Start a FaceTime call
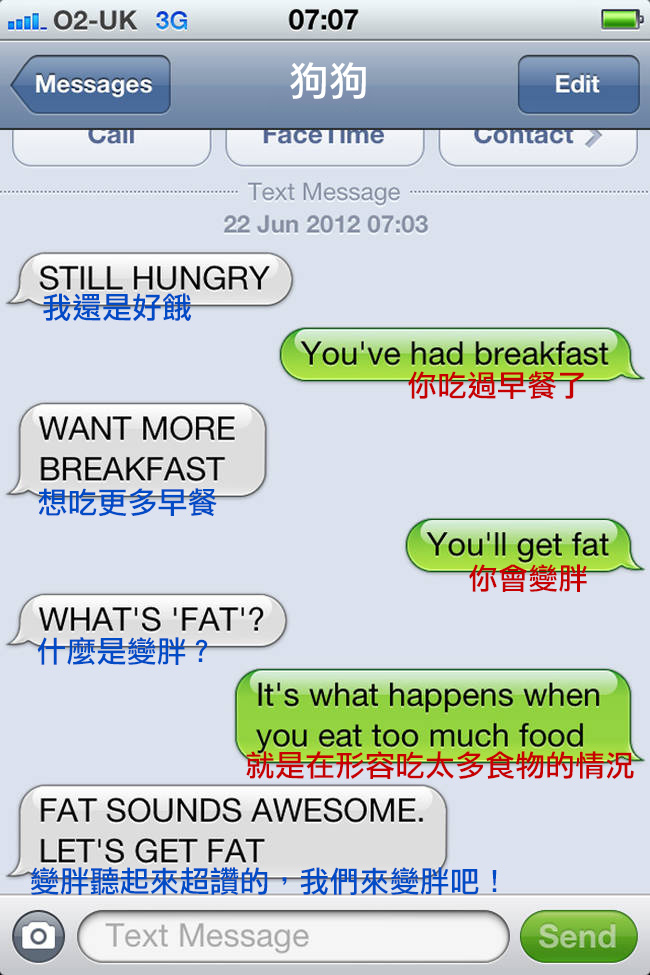Viewport: 650px width, 975px height. click(324, 142)
